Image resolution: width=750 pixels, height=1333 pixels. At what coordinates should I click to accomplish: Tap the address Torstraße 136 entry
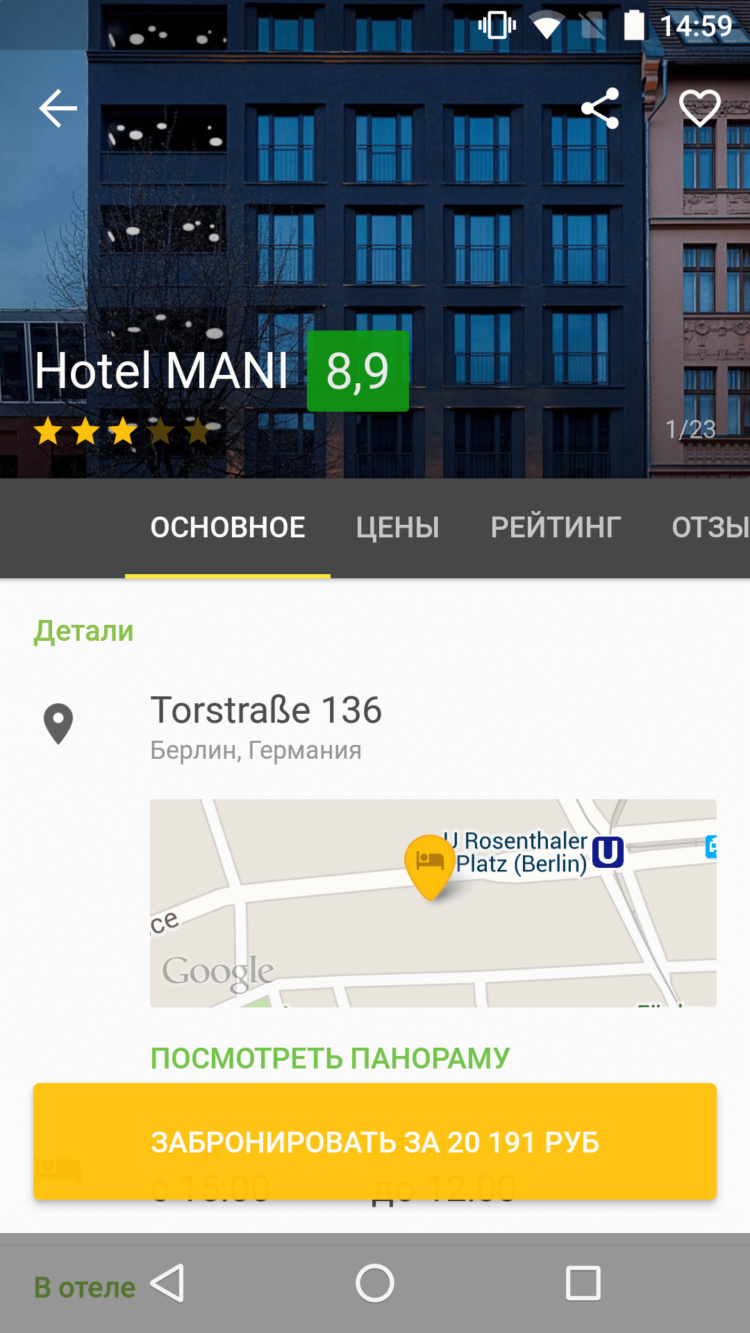coord(266,710)
